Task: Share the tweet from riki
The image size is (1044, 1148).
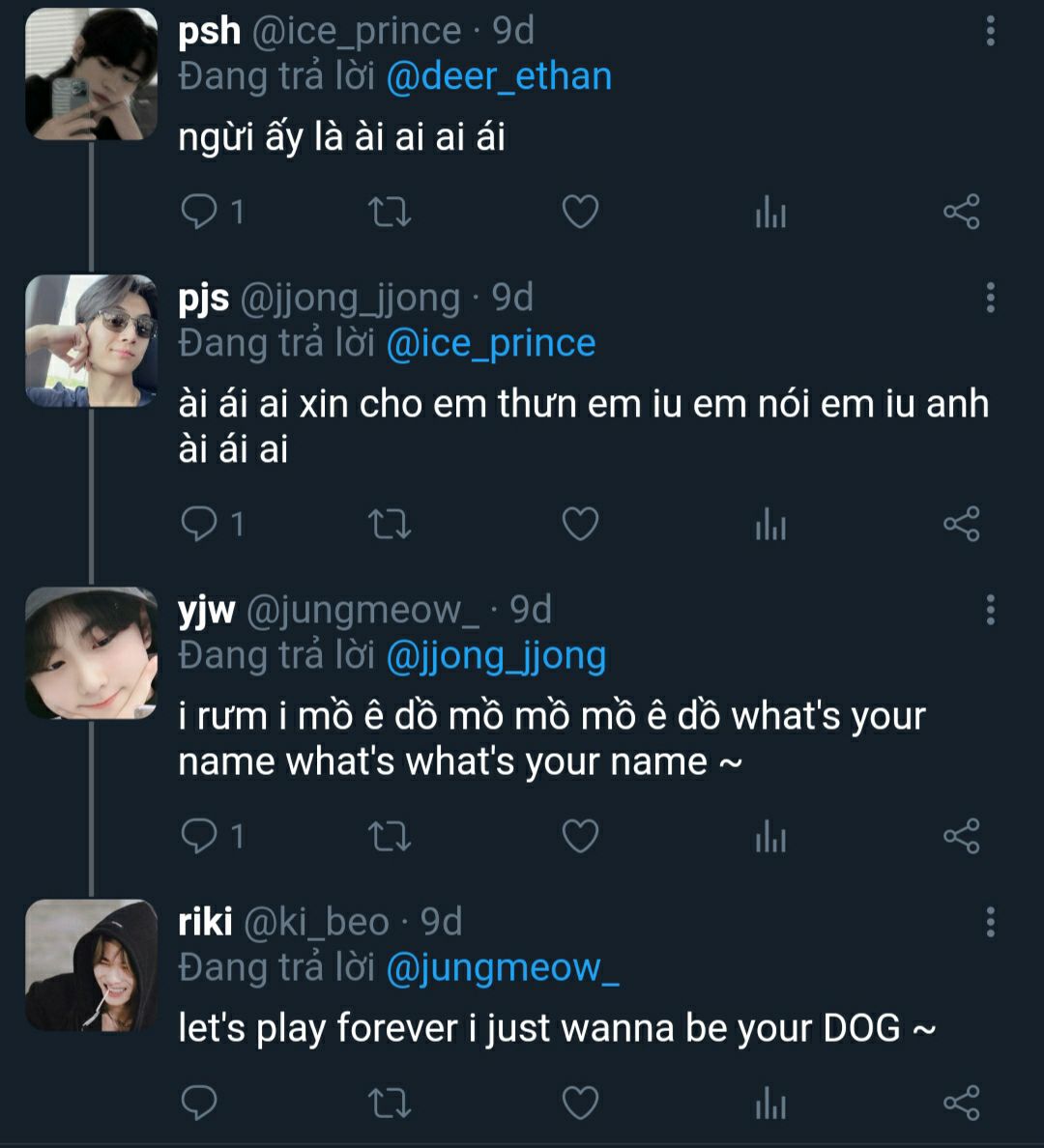Action: click(961, 1103)
